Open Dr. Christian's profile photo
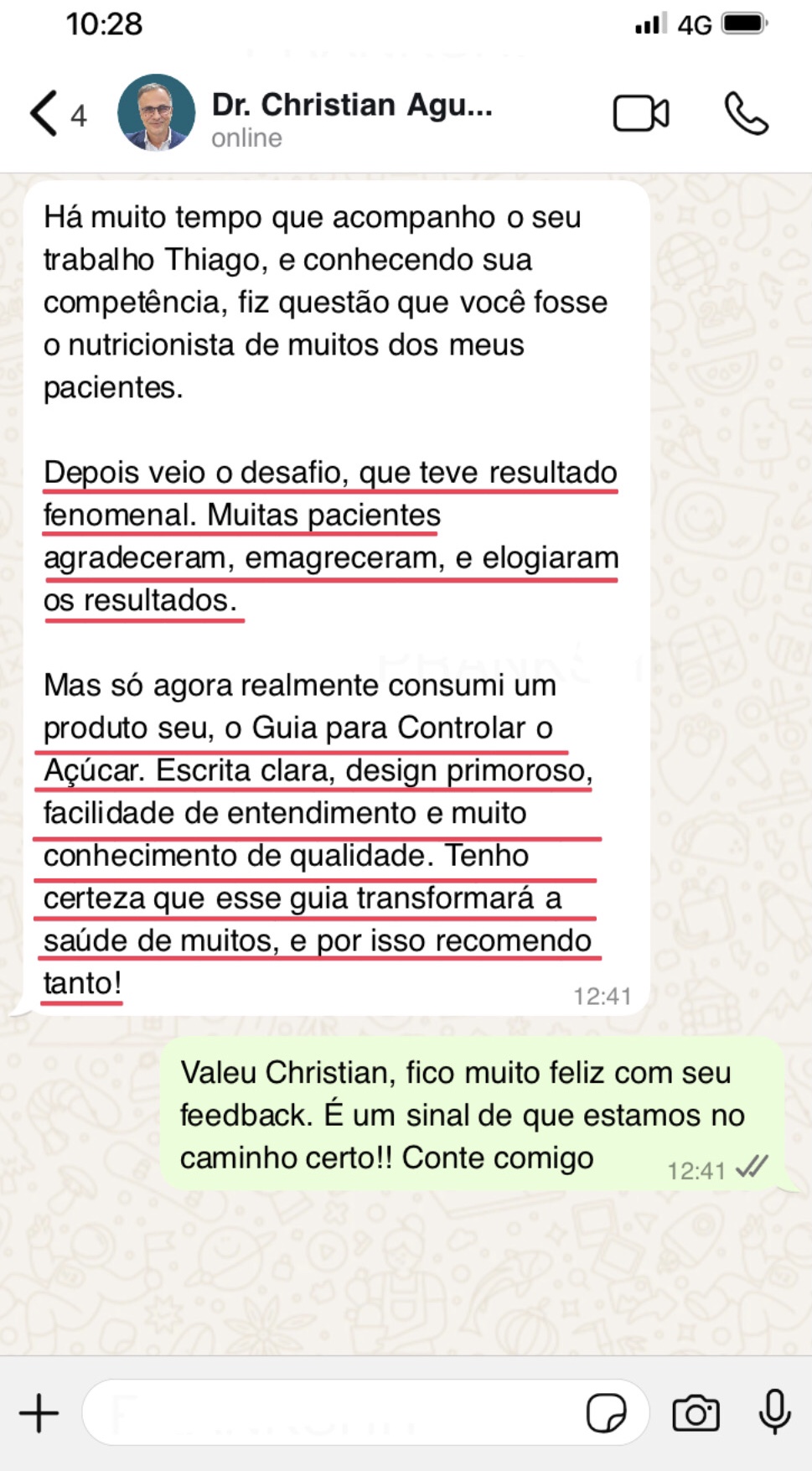This screenshot has width=812, height=1471. 156,113
